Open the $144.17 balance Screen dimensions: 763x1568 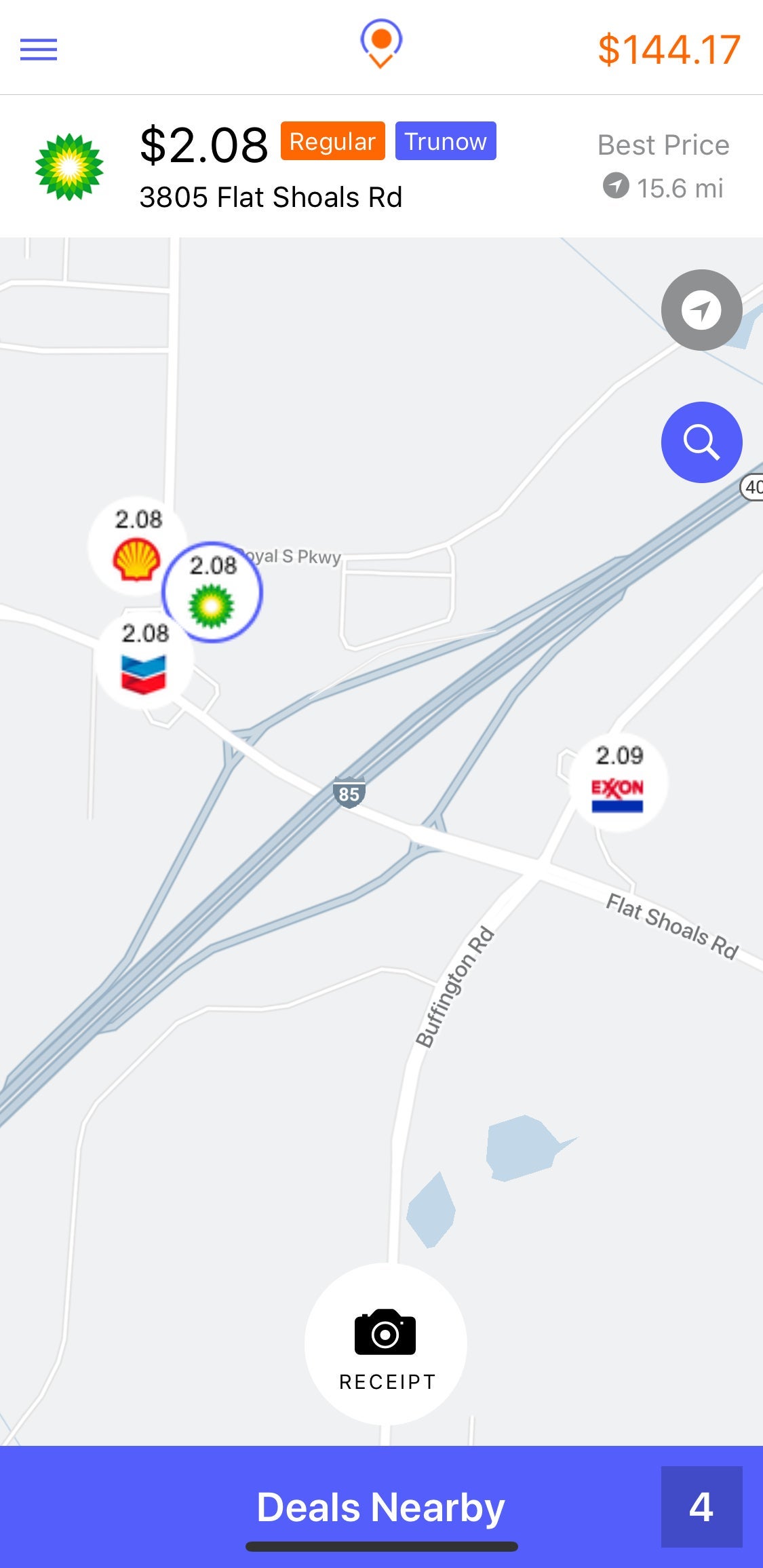click(x=668, y=50)
